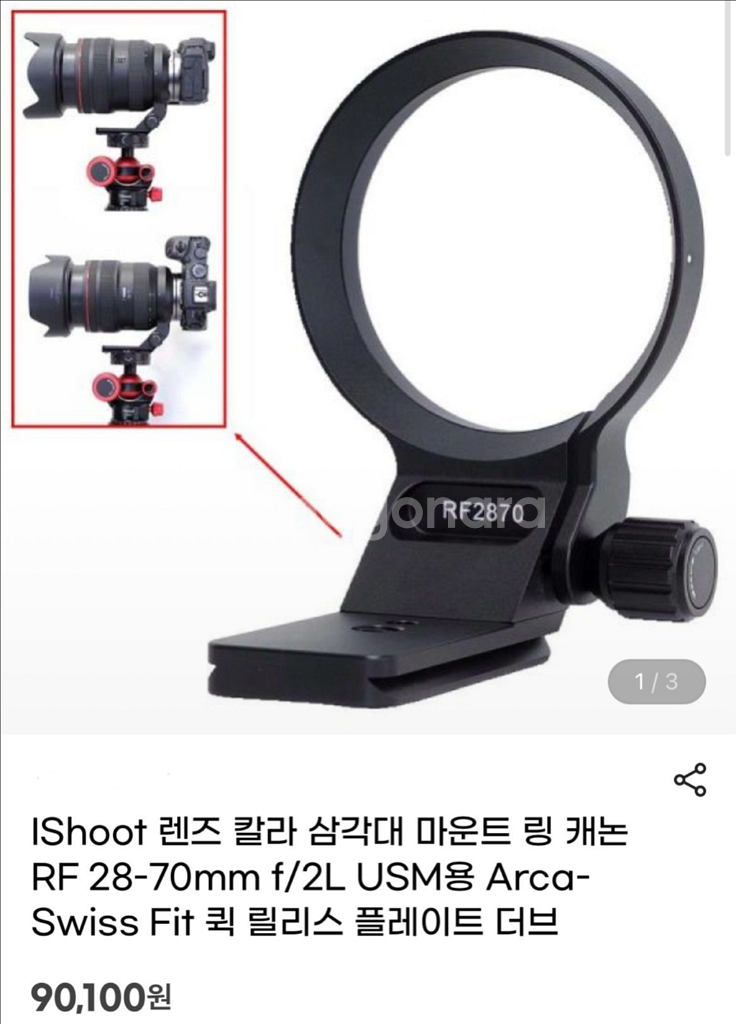Tap the tripod knob shown on the mount
Image resolution: width=736 pixels, height=1024 pixels.
[x=660, y=570]
